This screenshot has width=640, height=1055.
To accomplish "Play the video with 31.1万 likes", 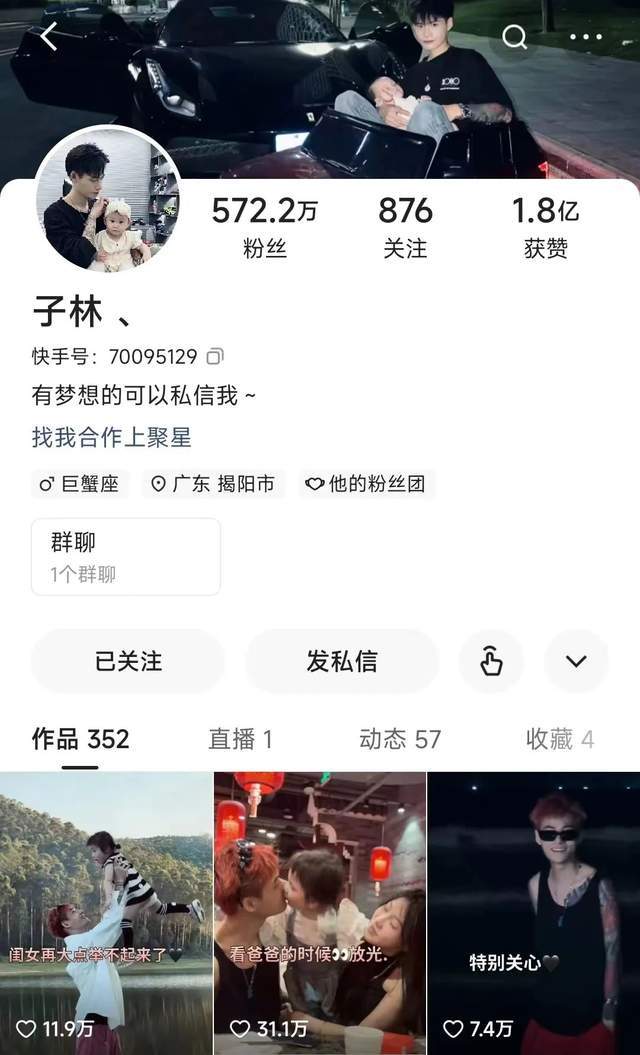I will (x=320, y=912).
